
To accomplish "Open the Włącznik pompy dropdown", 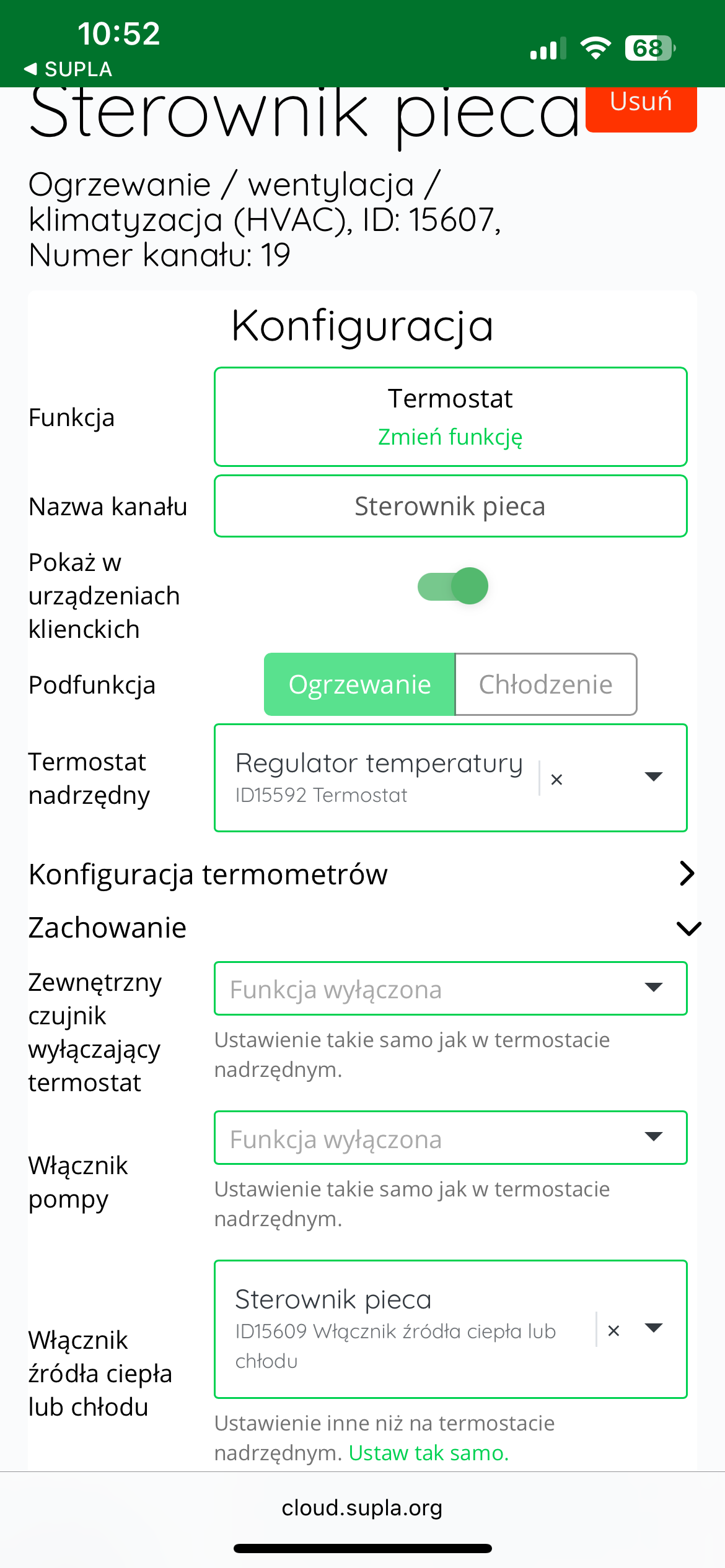I will 450,1138.
